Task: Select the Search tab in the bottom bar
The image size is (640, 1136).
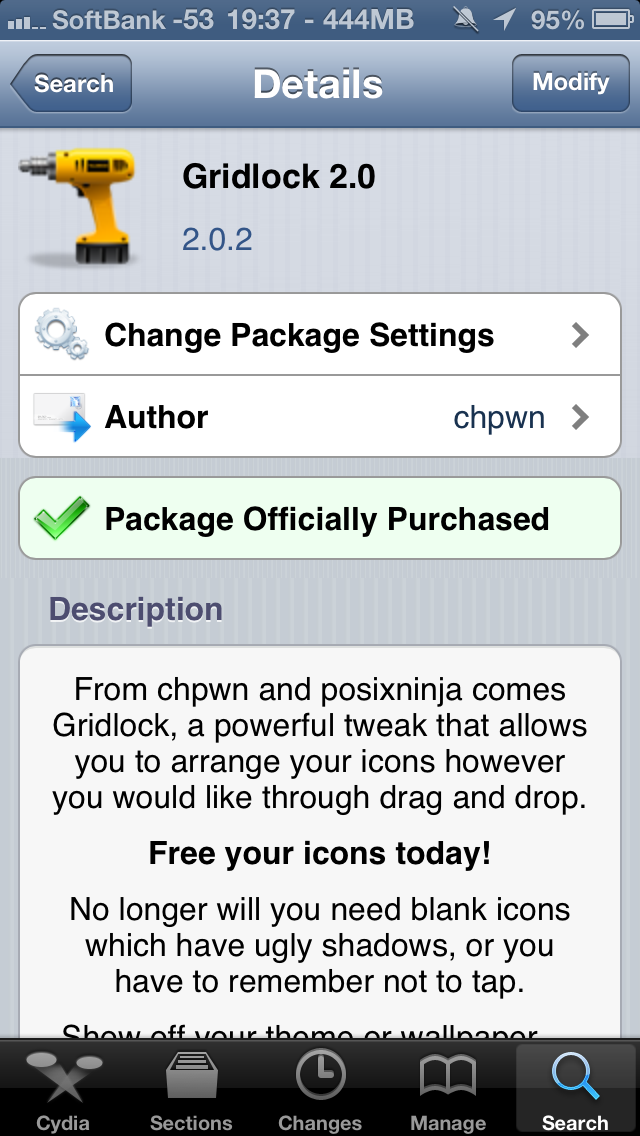Action: tap(575, 1089)
